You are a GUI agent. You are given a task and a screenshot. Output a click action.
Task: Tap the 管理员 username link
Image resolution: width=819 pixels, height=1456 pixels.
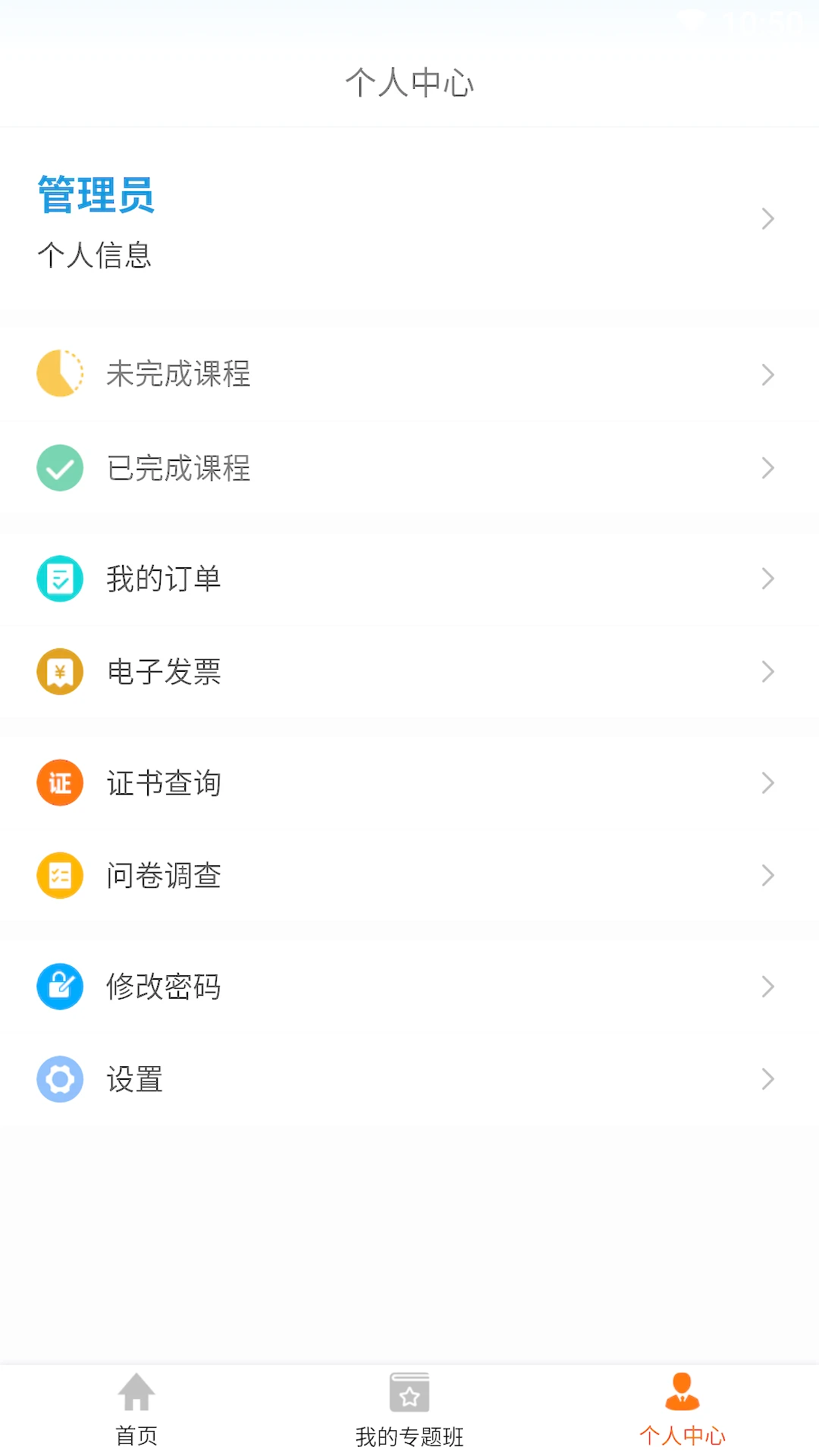(x=95, y=195)
